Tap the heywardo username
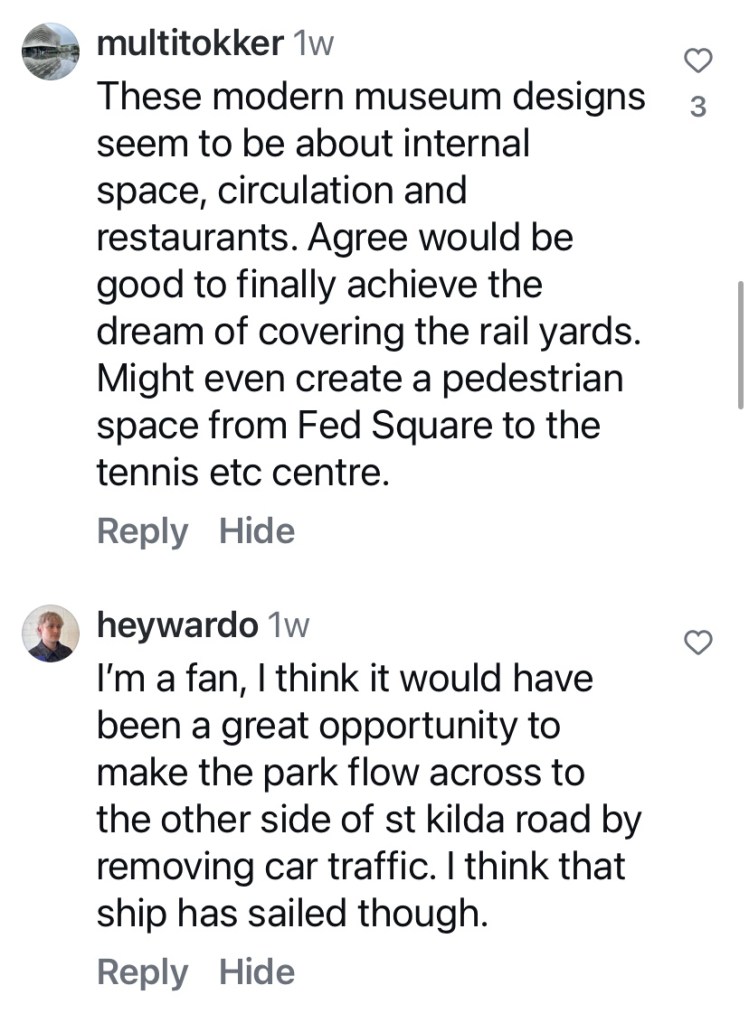 [177, 626]
